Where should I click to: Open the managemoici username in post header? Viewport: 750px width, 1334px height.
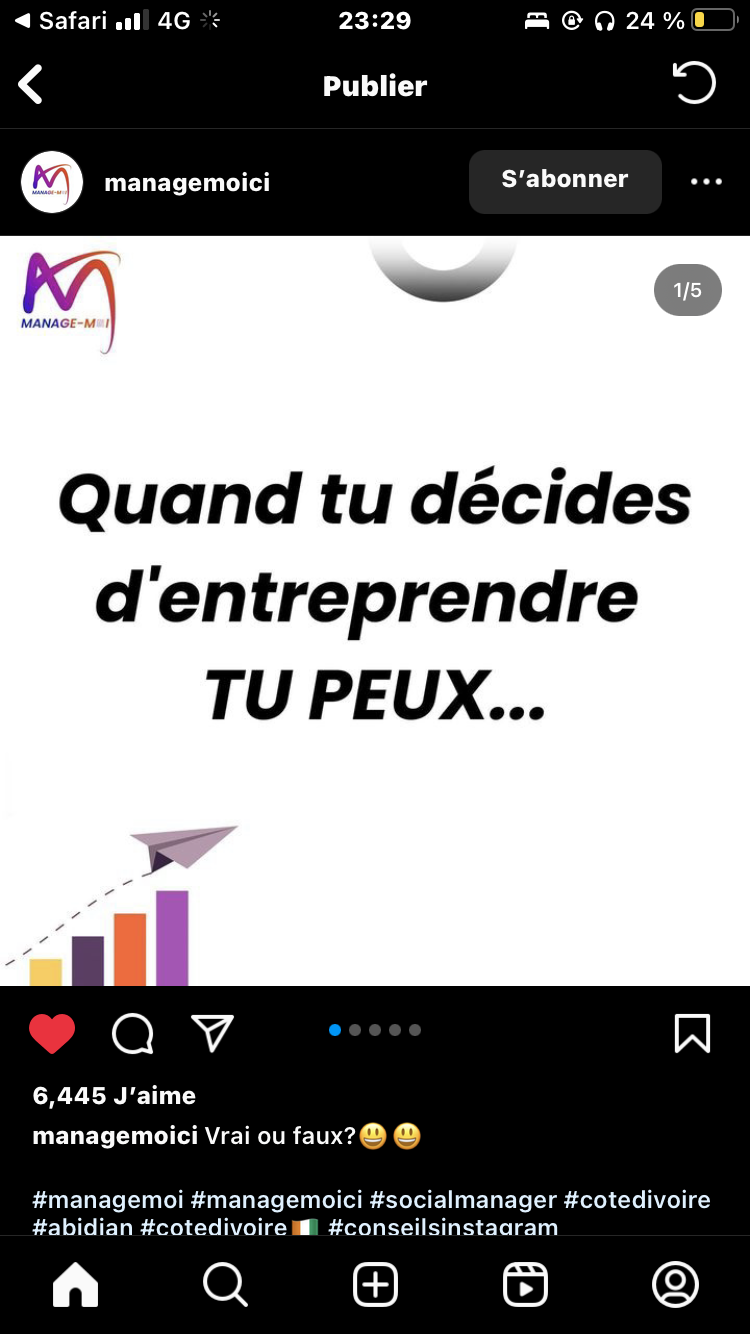187,182
